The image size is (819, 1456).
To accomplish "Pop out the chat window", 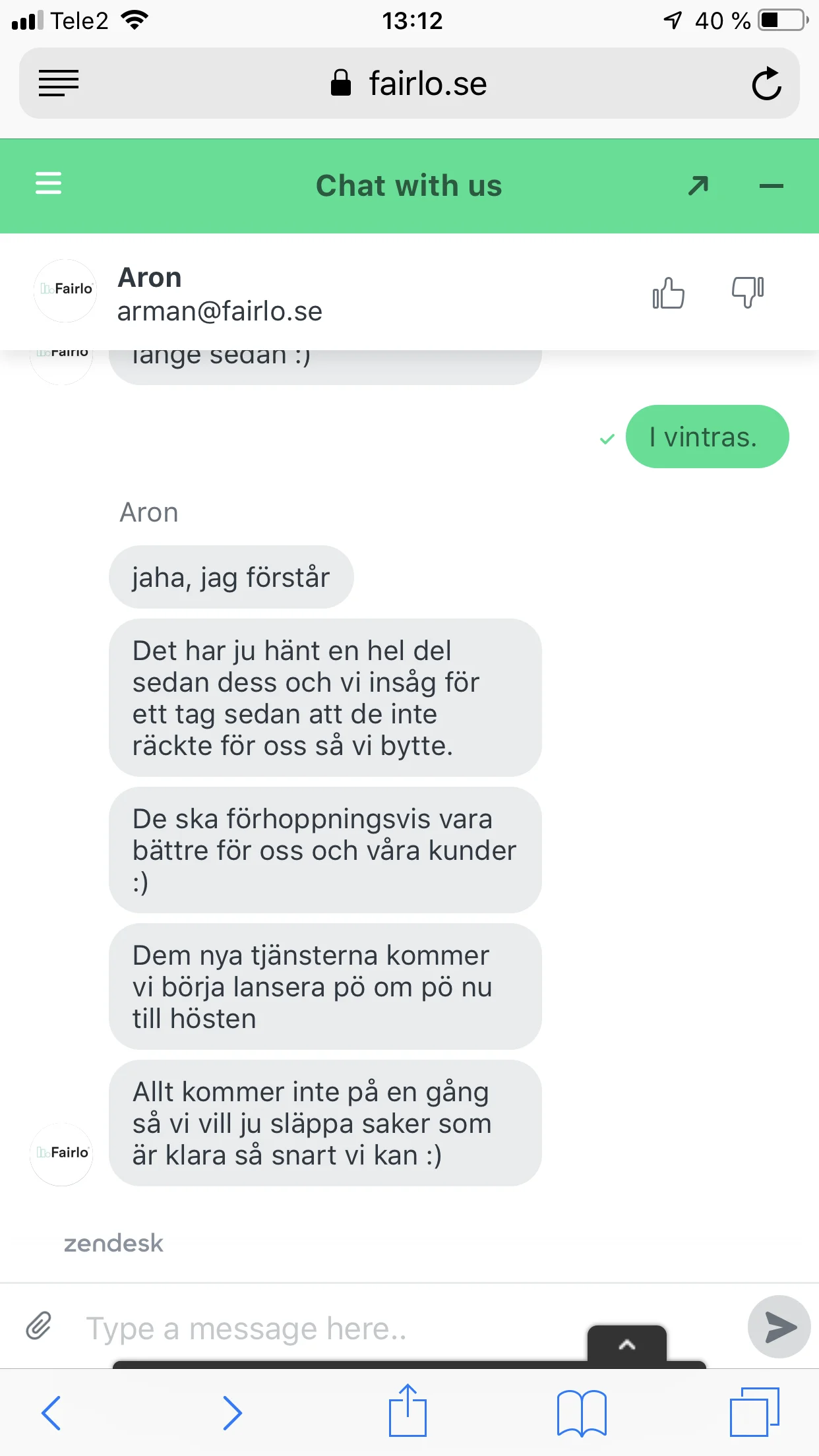I will click(x=698, y=185).
